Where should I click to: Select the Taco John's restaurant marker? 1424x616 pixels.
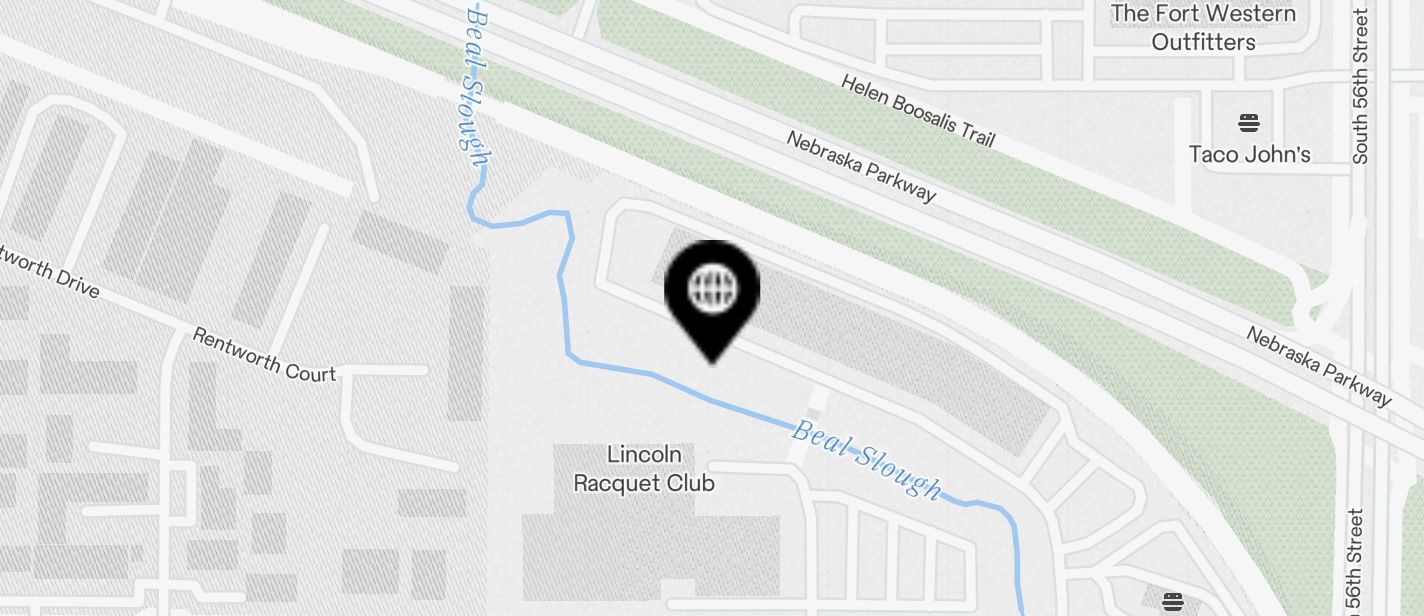pos(1249,124)
